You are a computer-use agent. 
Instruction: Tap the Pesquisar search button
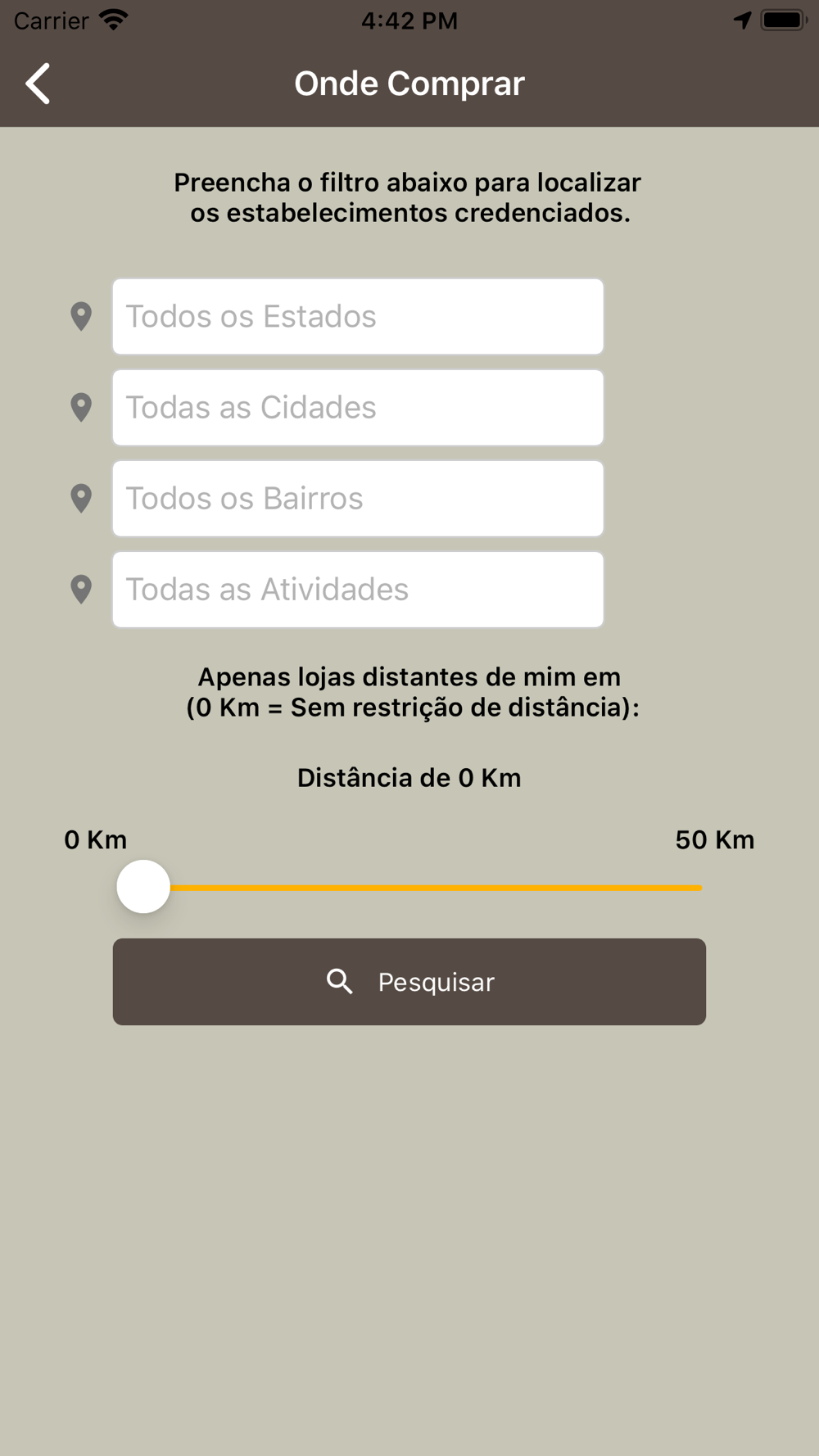pyautogui.click(x=409, y=982)
